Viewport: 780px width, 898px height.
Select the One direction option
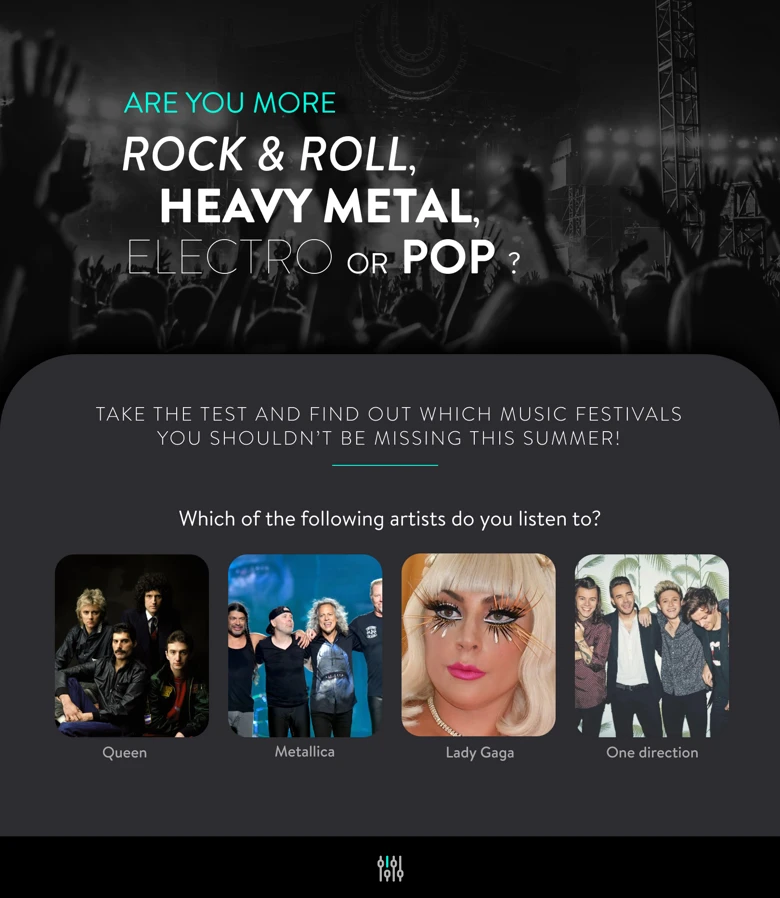[652, 646]
